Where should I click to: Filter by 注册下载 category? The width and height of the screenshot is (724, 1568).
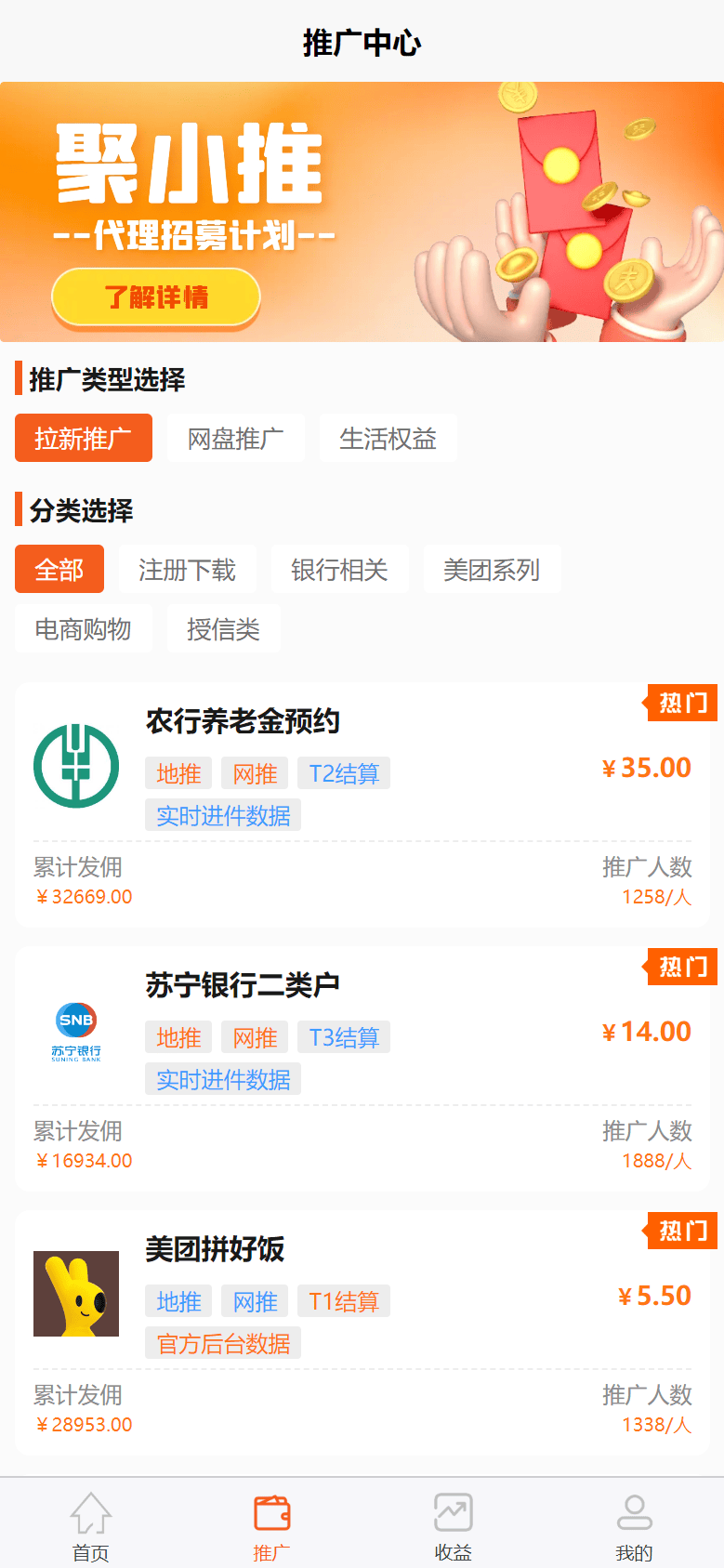click(x=188, y=569)
